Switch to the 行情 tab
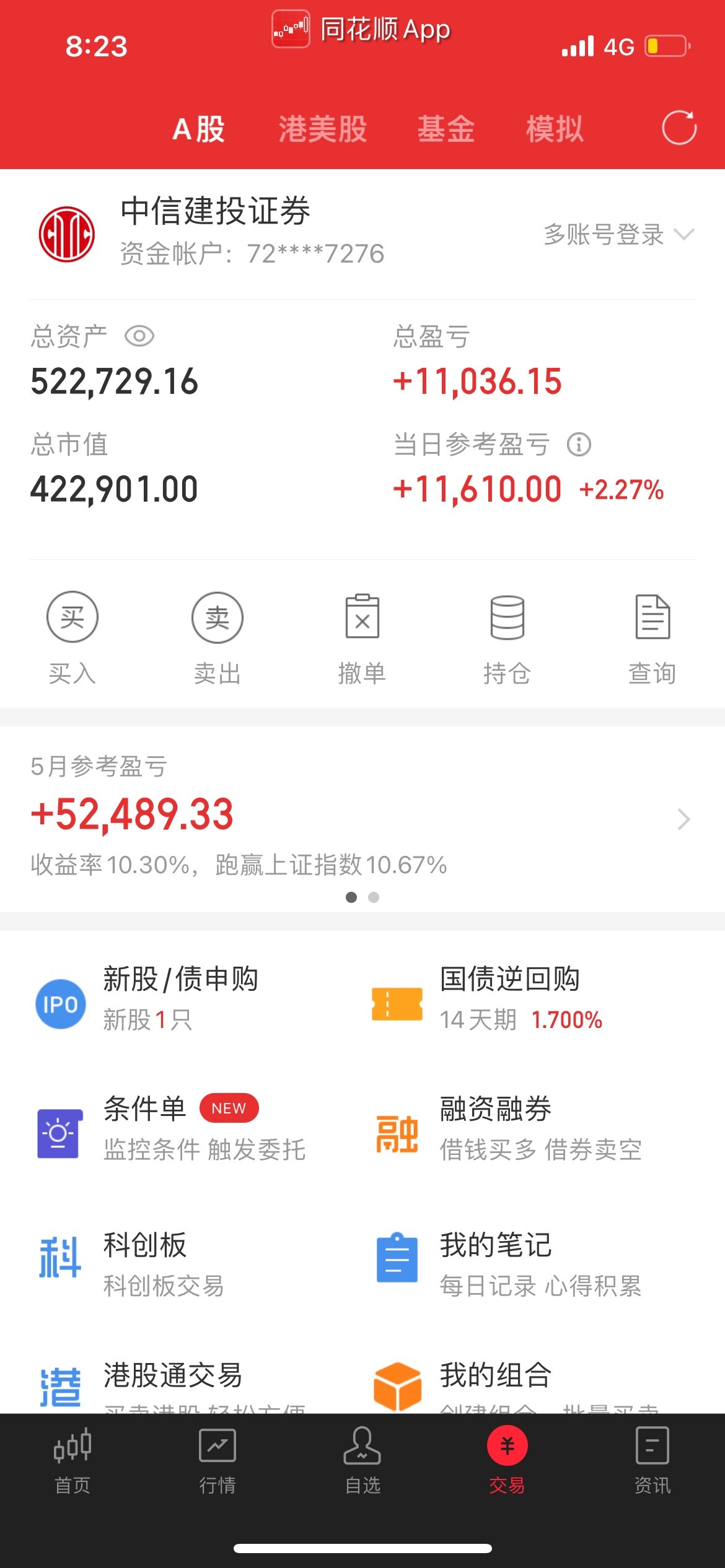This screenshot has height=1568, width=725. click(217, 1459)
